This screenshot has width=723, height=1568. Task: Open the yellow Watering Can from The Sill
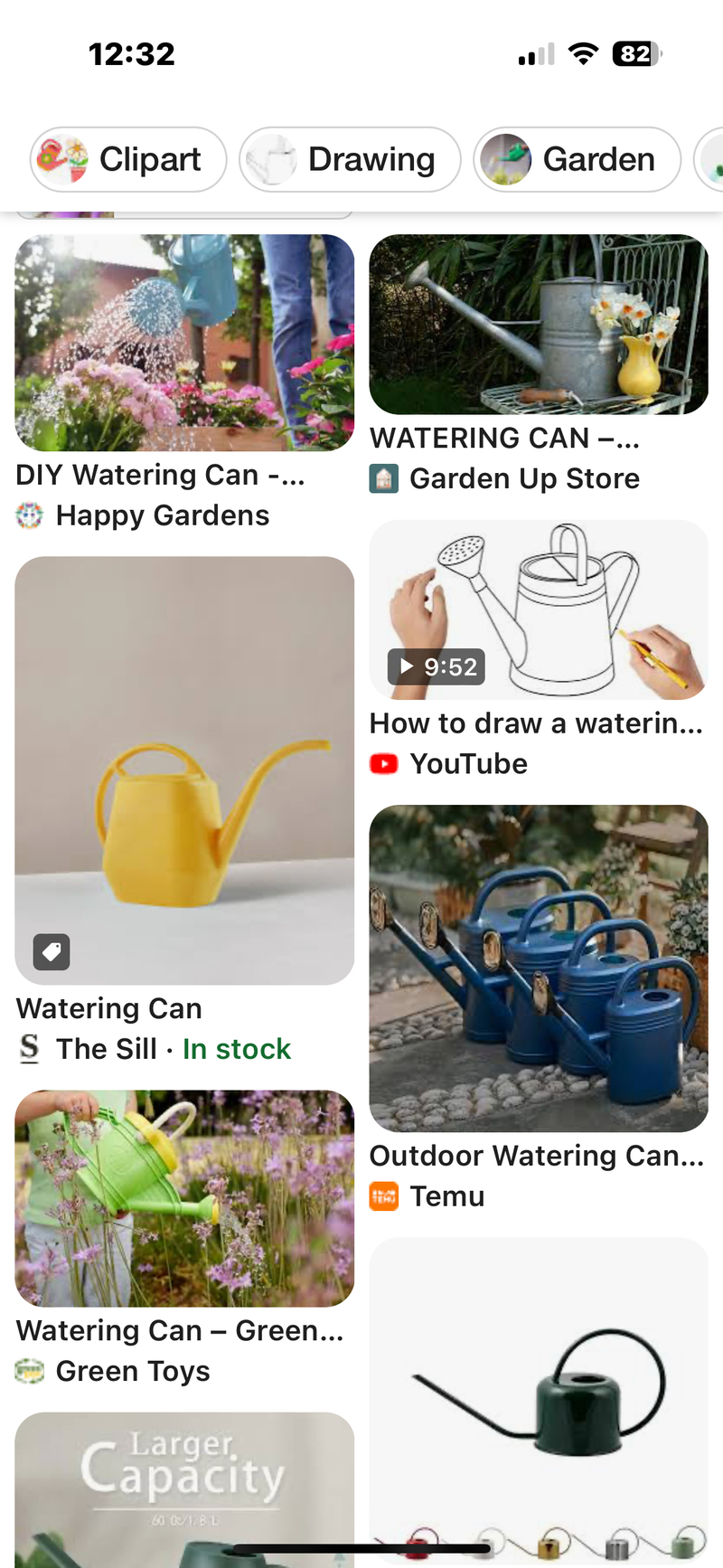coord(184,770)
